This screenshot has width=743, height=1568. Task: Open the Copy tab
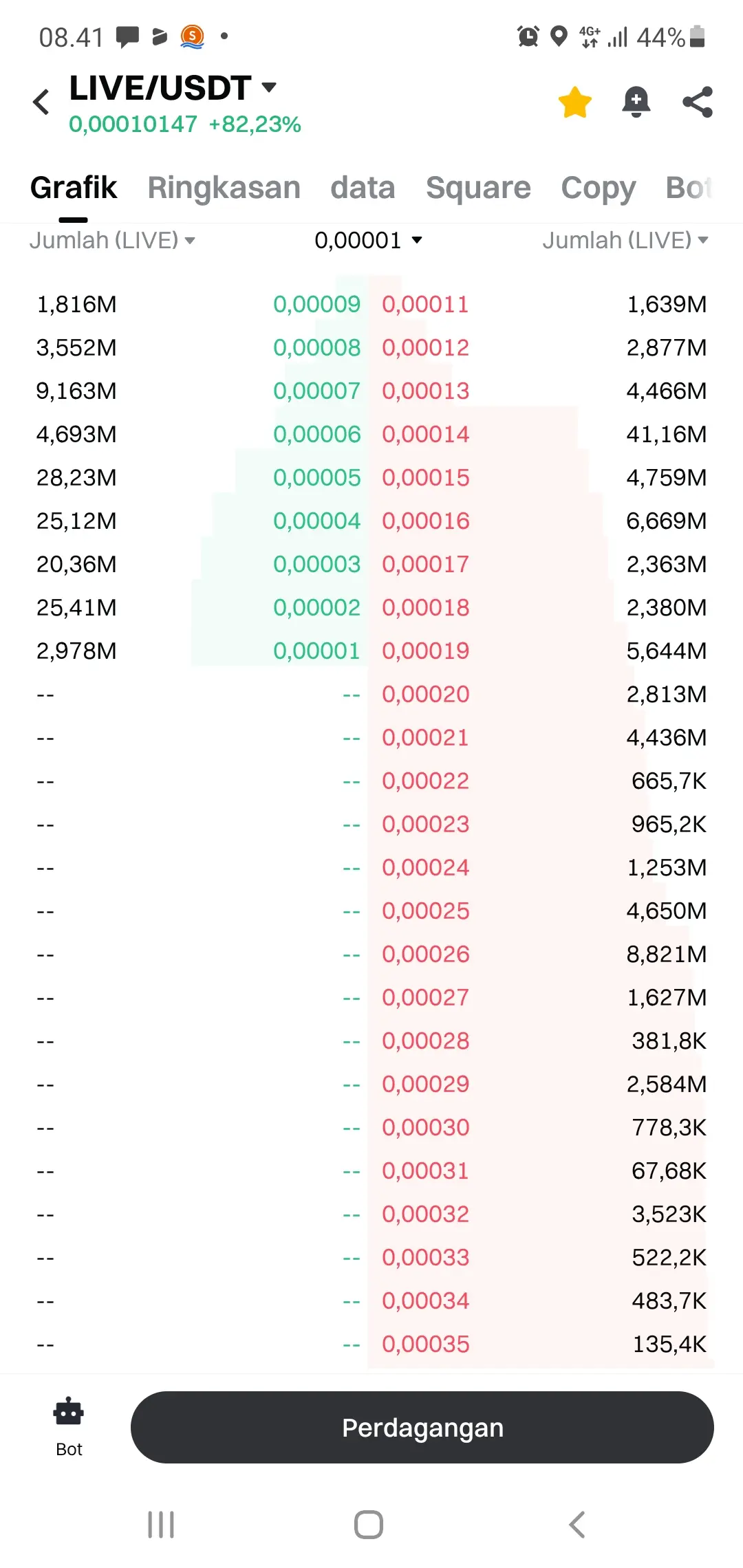click(x=598, y=188)
